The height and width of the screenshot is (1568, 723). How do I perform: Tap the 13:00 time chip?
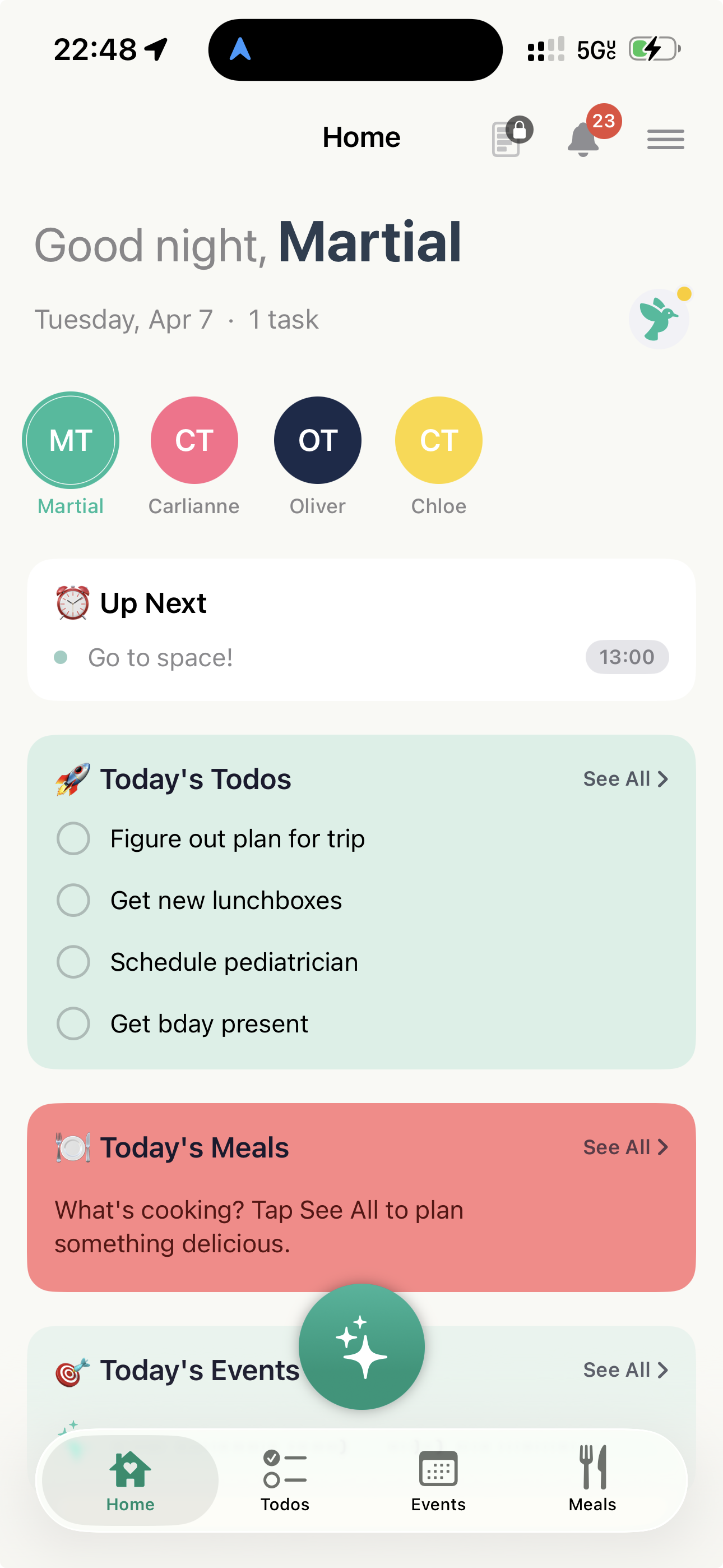[x=628, y=657]
